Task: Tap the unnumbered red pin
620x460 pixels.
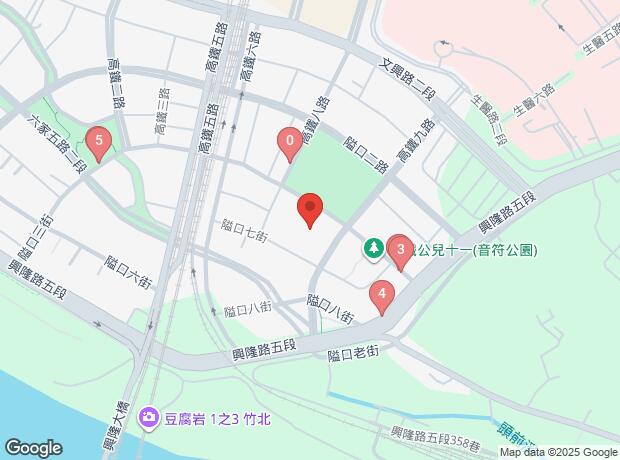Action: tap(310, 210)
